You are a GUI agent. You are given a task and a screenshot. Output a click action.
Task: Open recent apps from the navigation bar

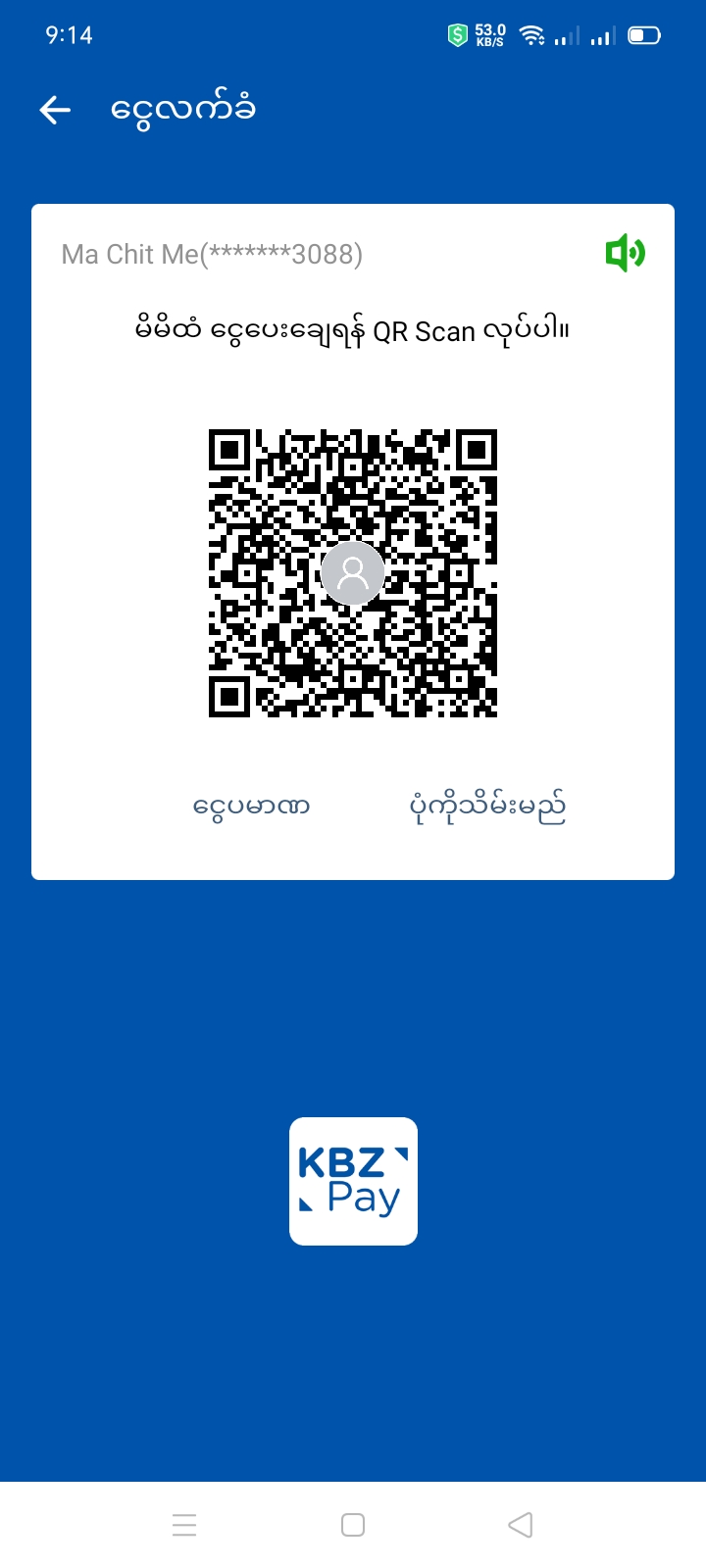[184, 1525]
